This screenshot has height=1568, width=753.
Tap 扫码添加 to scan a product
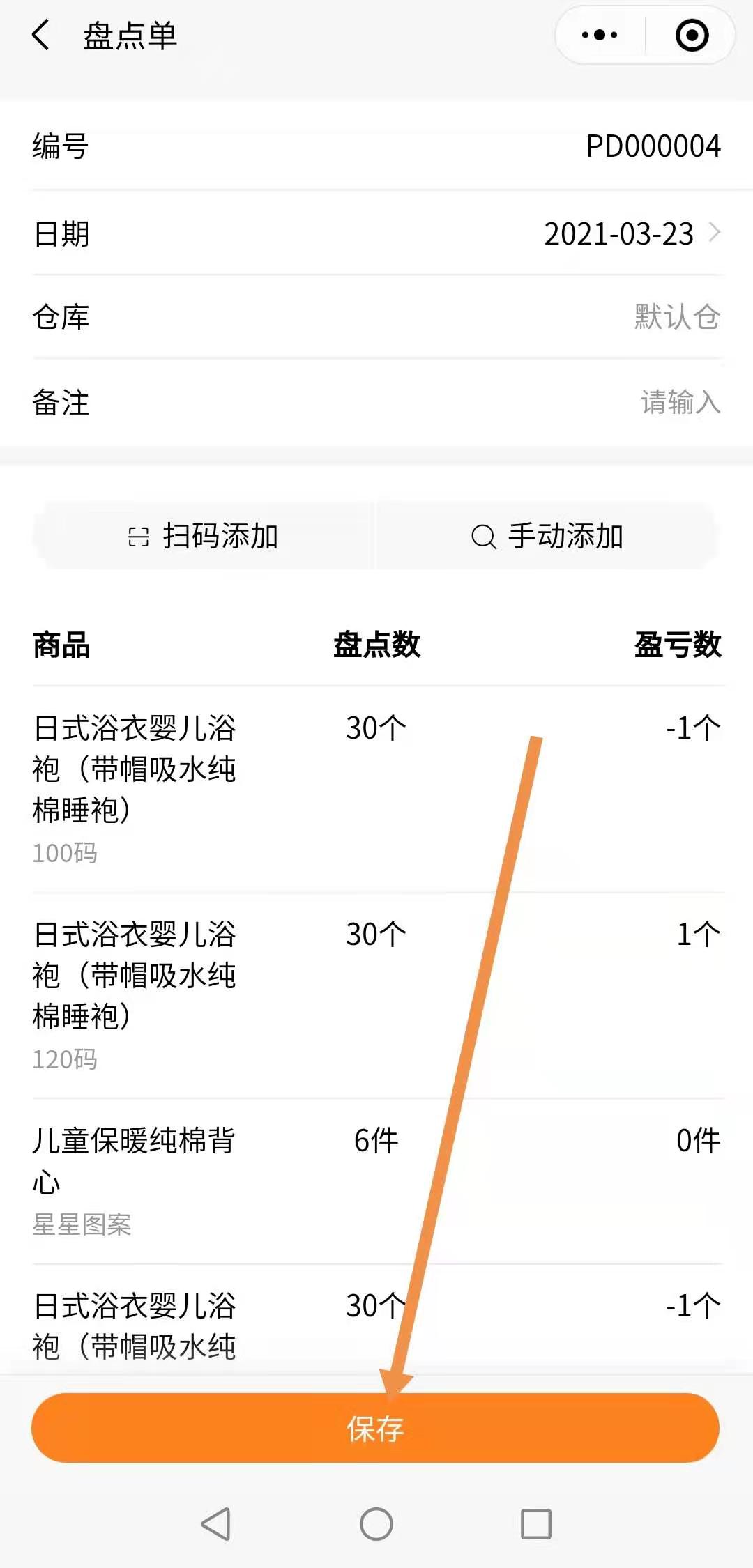(x=204, y=536)
